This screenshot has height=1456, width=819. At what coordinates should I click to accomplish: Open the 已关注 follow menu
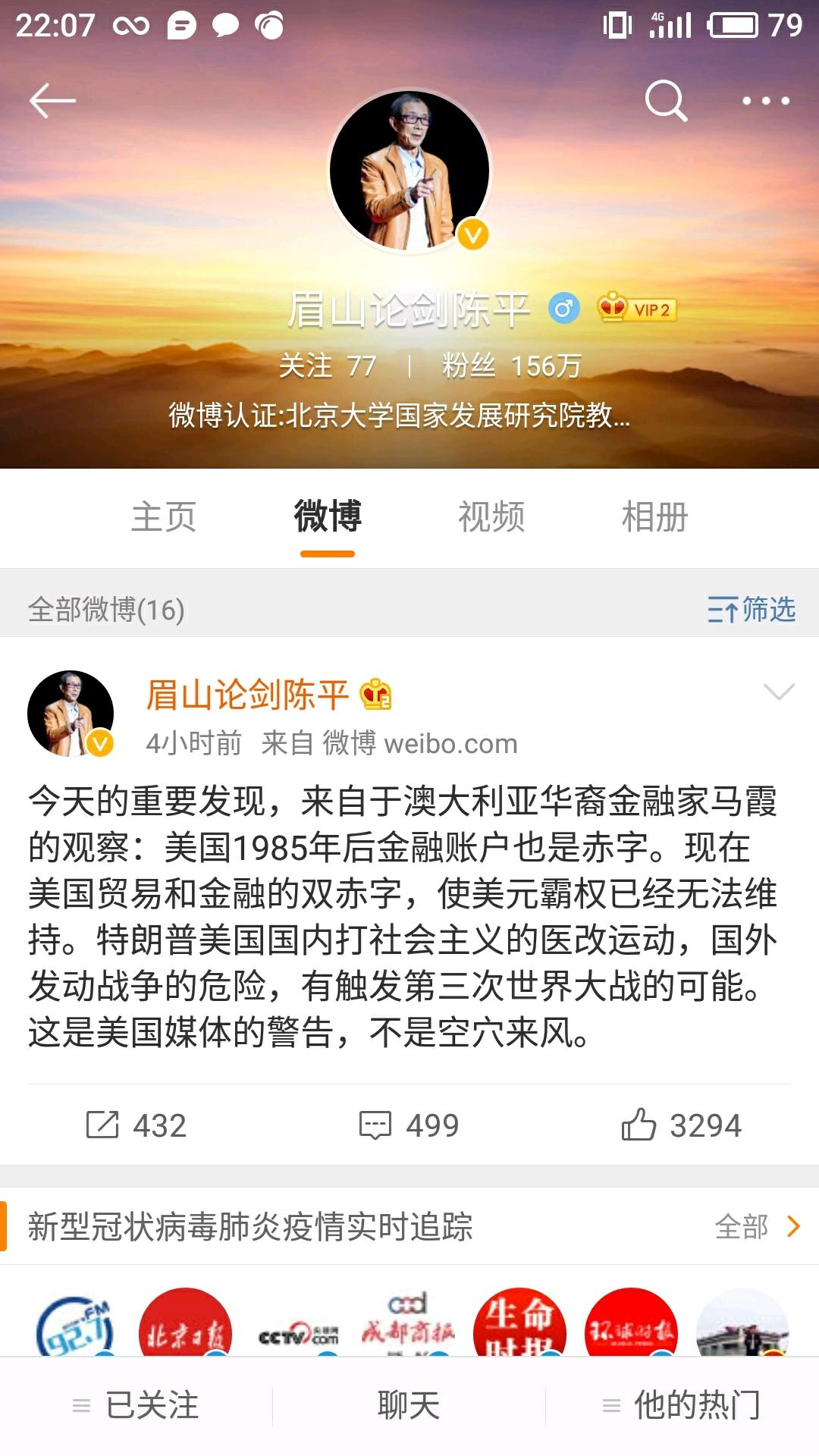136,1405
